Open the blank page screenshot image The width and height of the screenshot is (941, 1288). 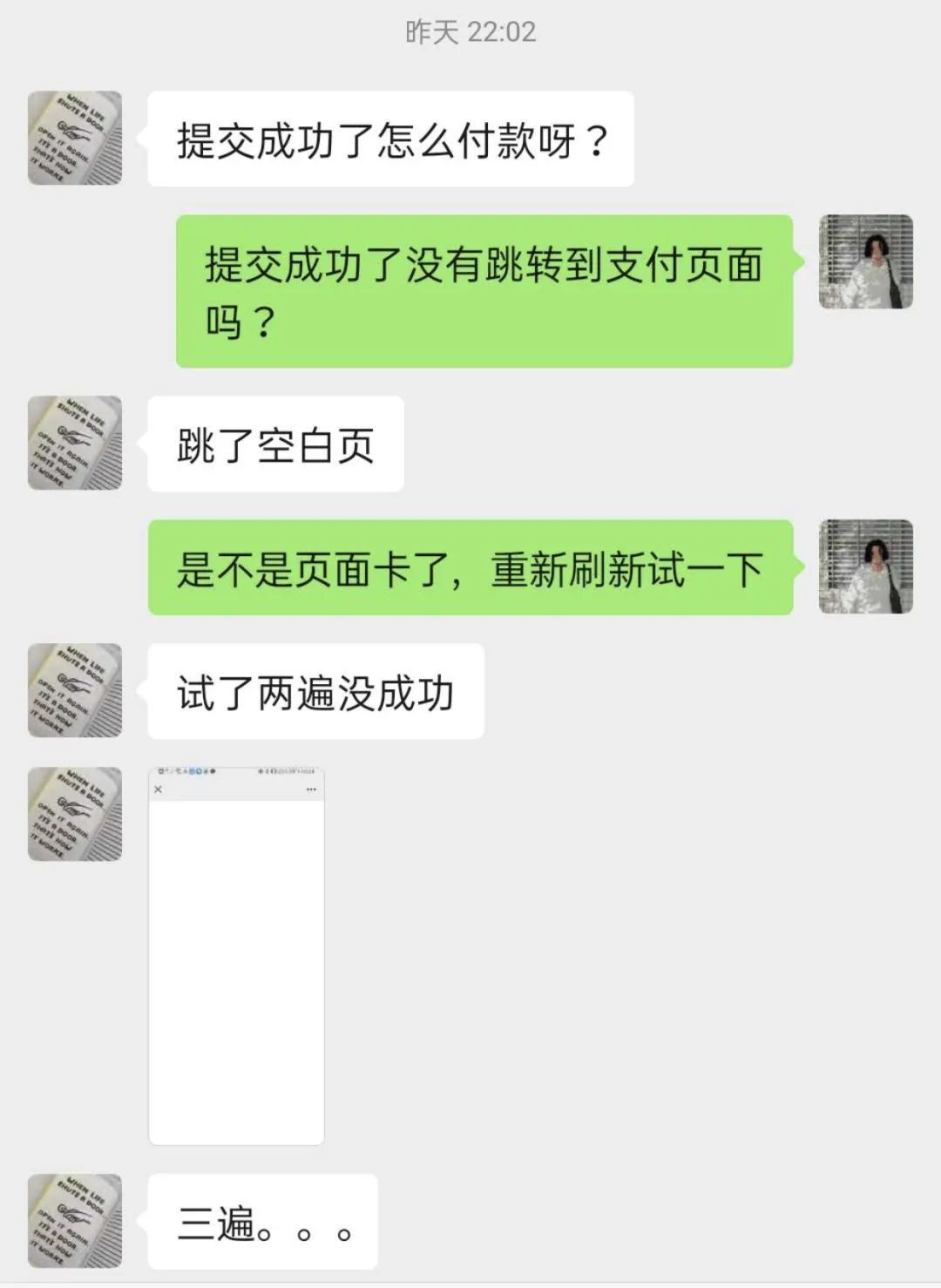click(x=236, y=956)
